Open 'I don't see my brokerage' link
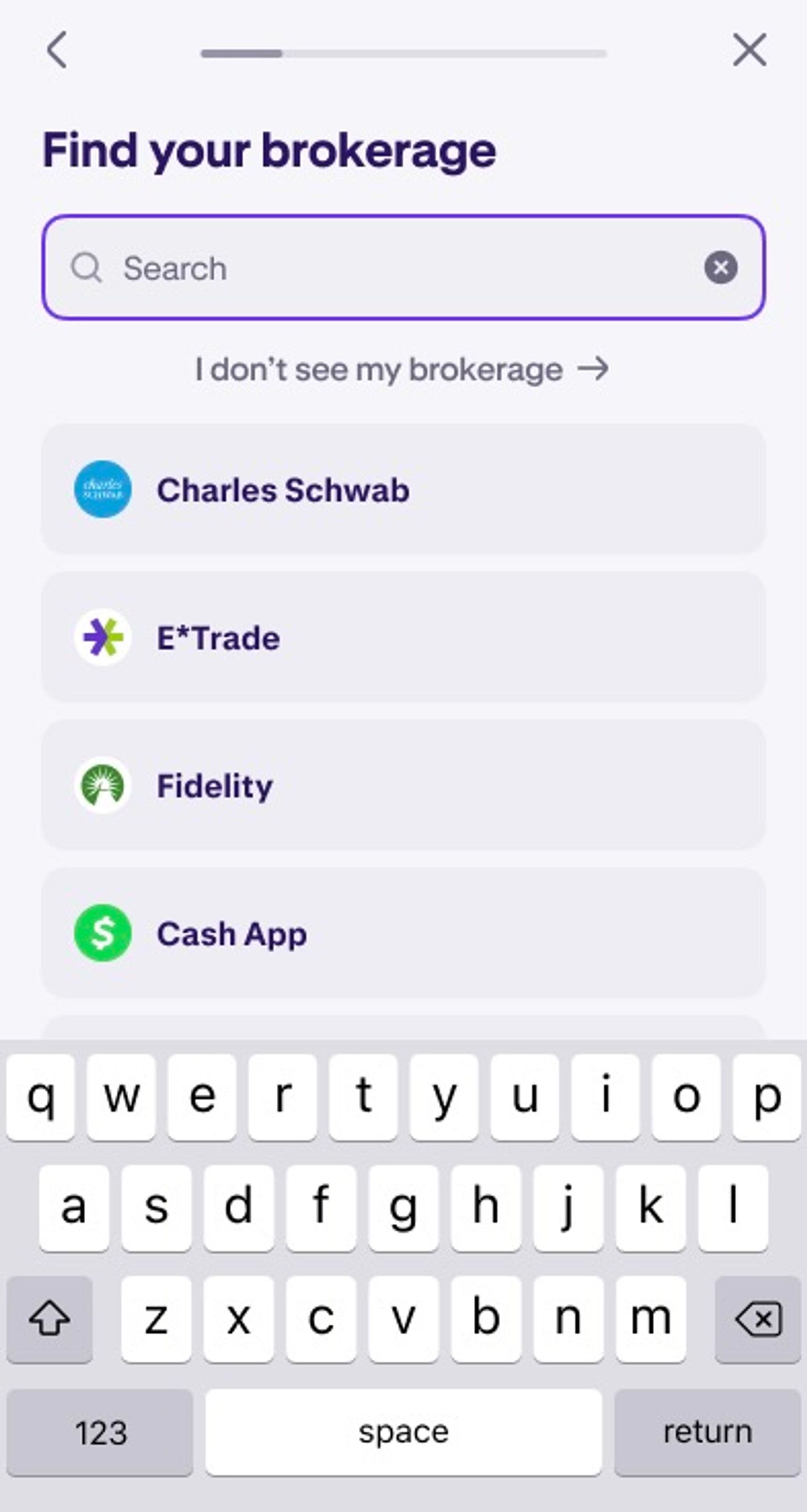The width and height of the screenshot is (807, 1512). tap(402, 369)
